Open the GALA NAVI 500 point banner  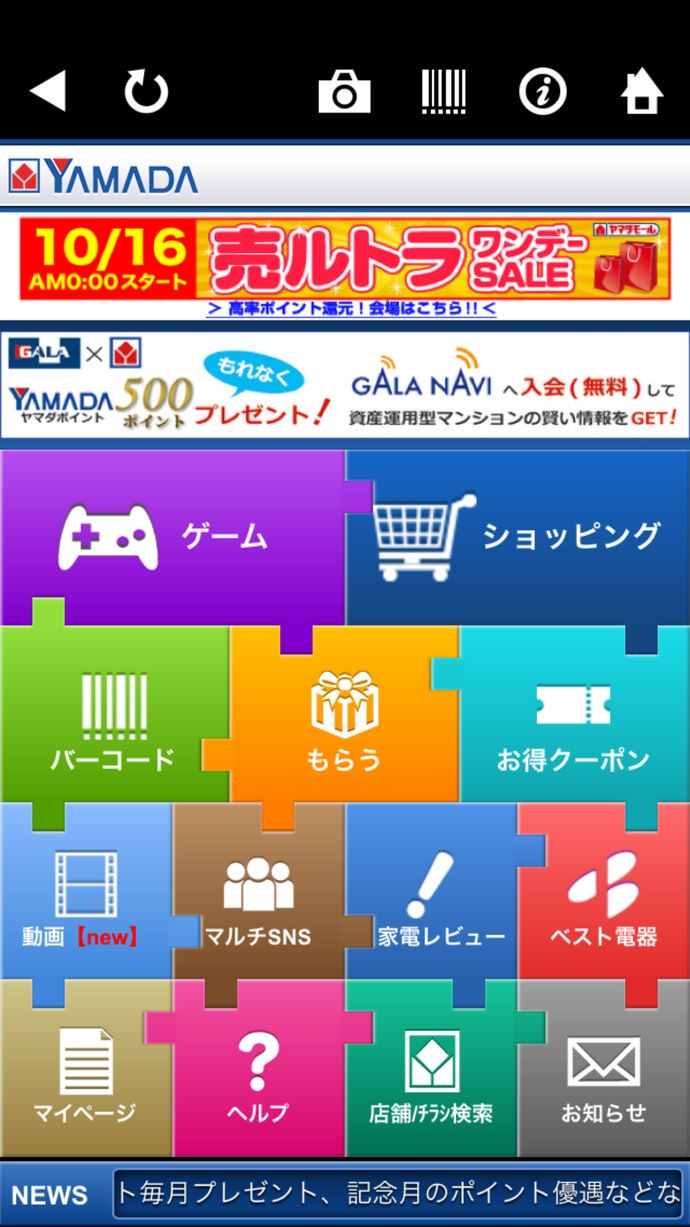345,385
